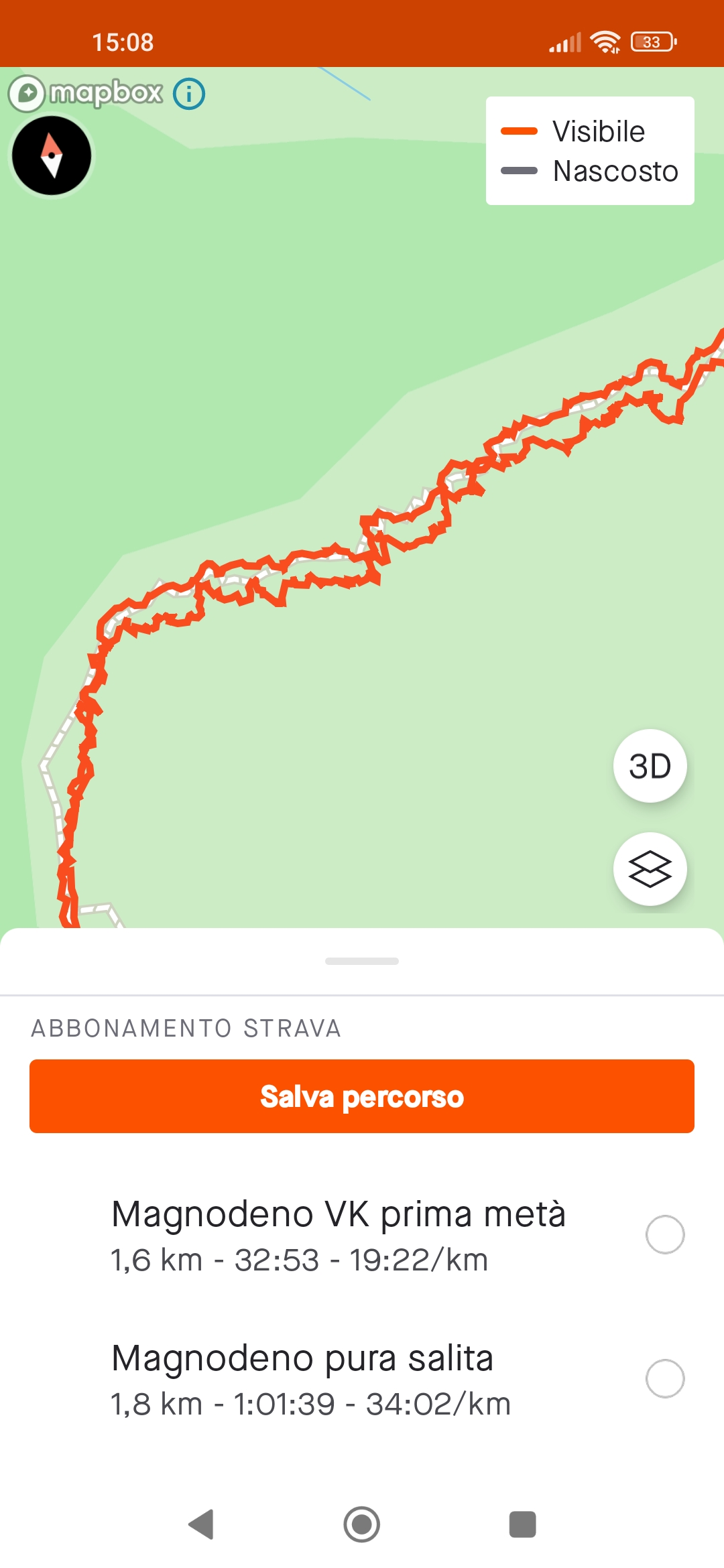Open the Mapbox info icon

pyautogui.click(x=189, y=94)
